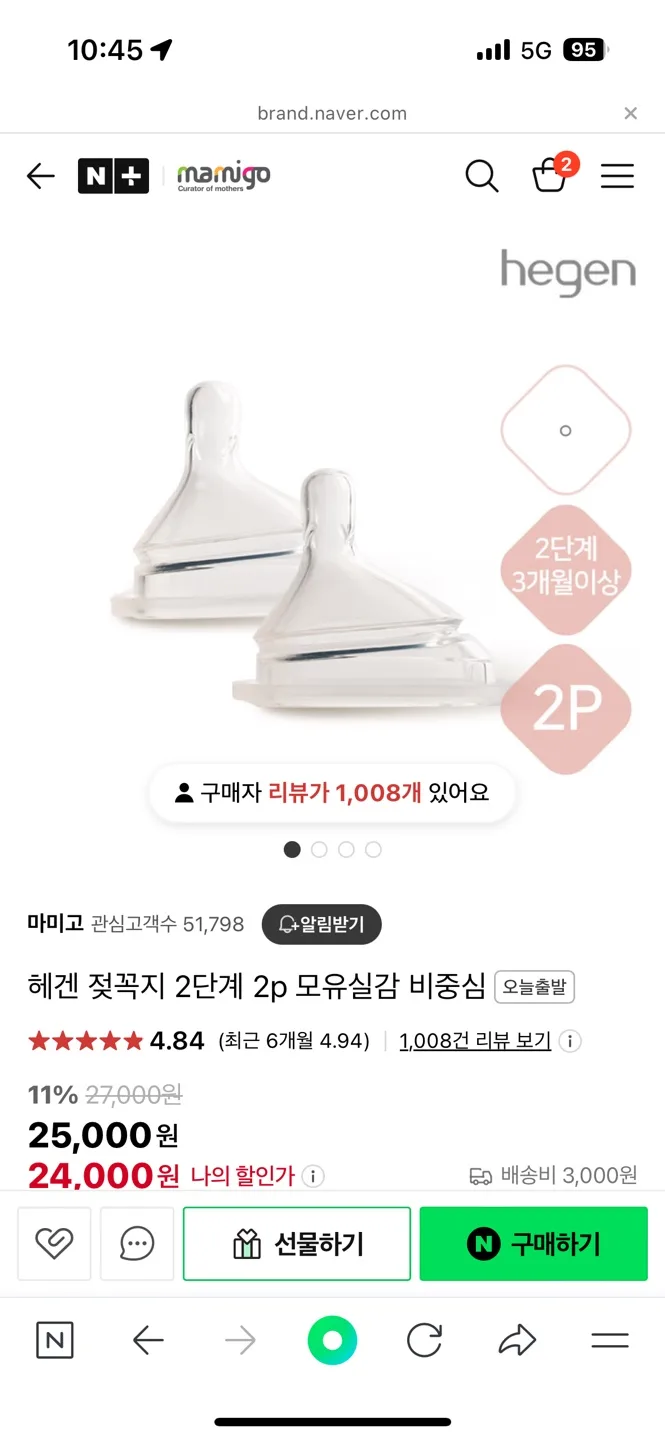Open the Naver home N button
665x1440 pixels.
tap(55, 1340)
